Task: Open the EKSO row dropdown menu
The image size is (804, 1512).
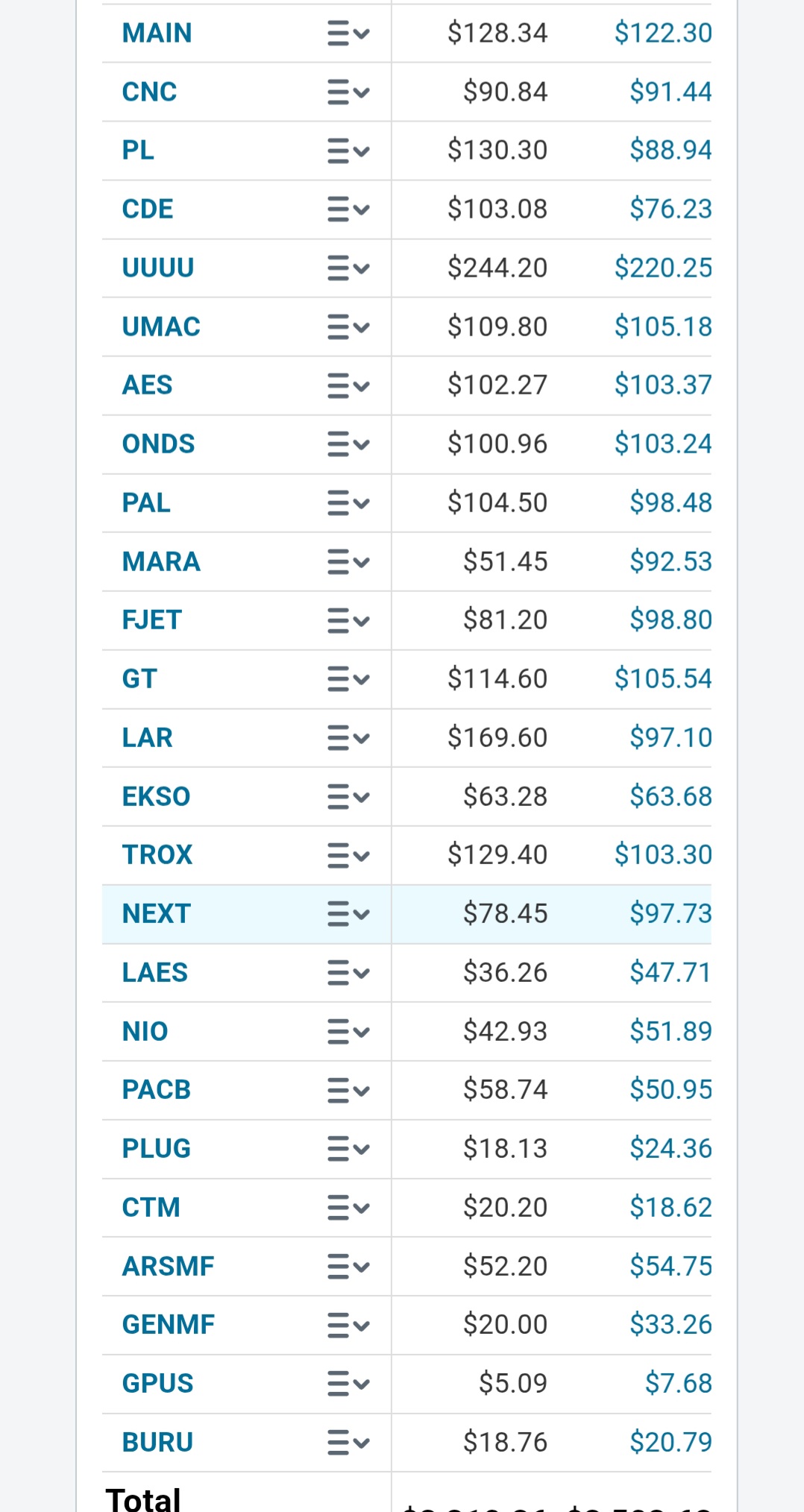Action: (348, 797)
